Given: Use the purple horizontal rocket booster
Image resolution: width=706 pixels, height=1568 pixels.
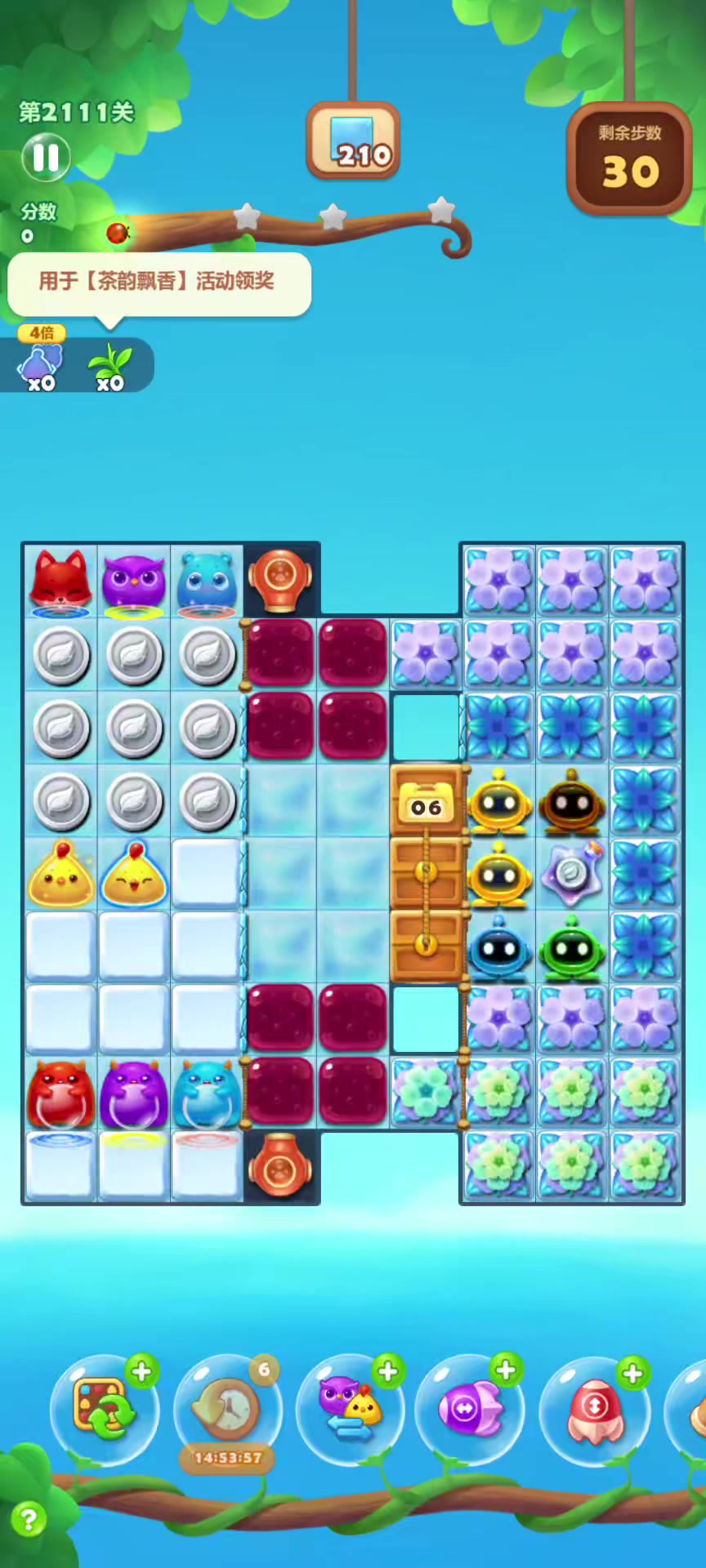Looking at the screenshot, I should click(x=469, y=1409).
